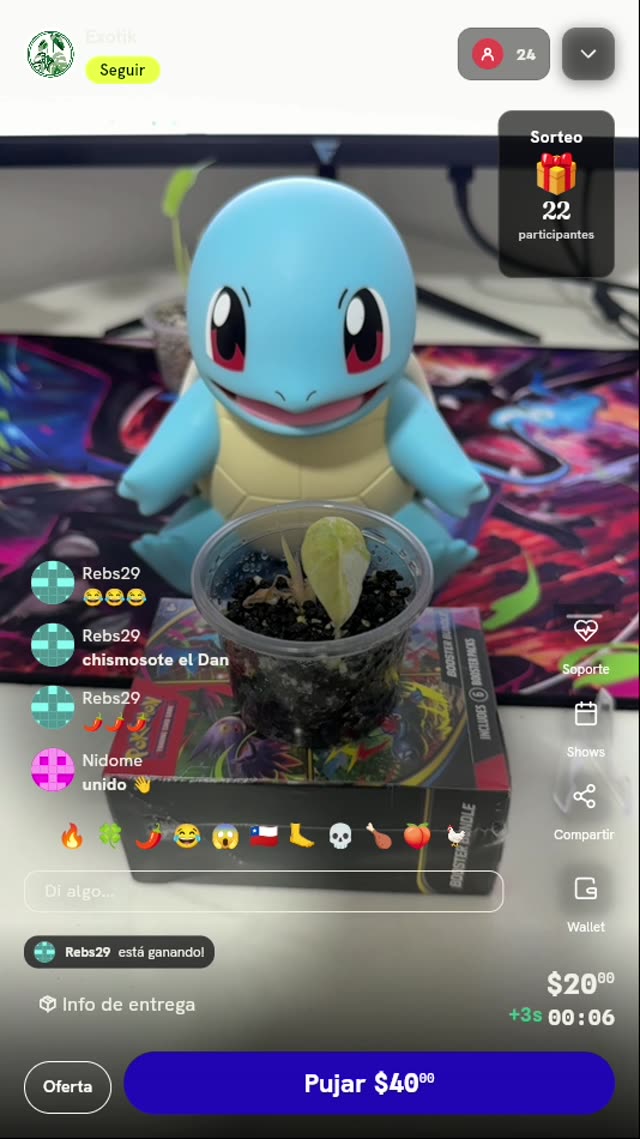This screenshot has width=640, height=1139.
Task: React with the peach emoji
Action: (x=417, y=836)
